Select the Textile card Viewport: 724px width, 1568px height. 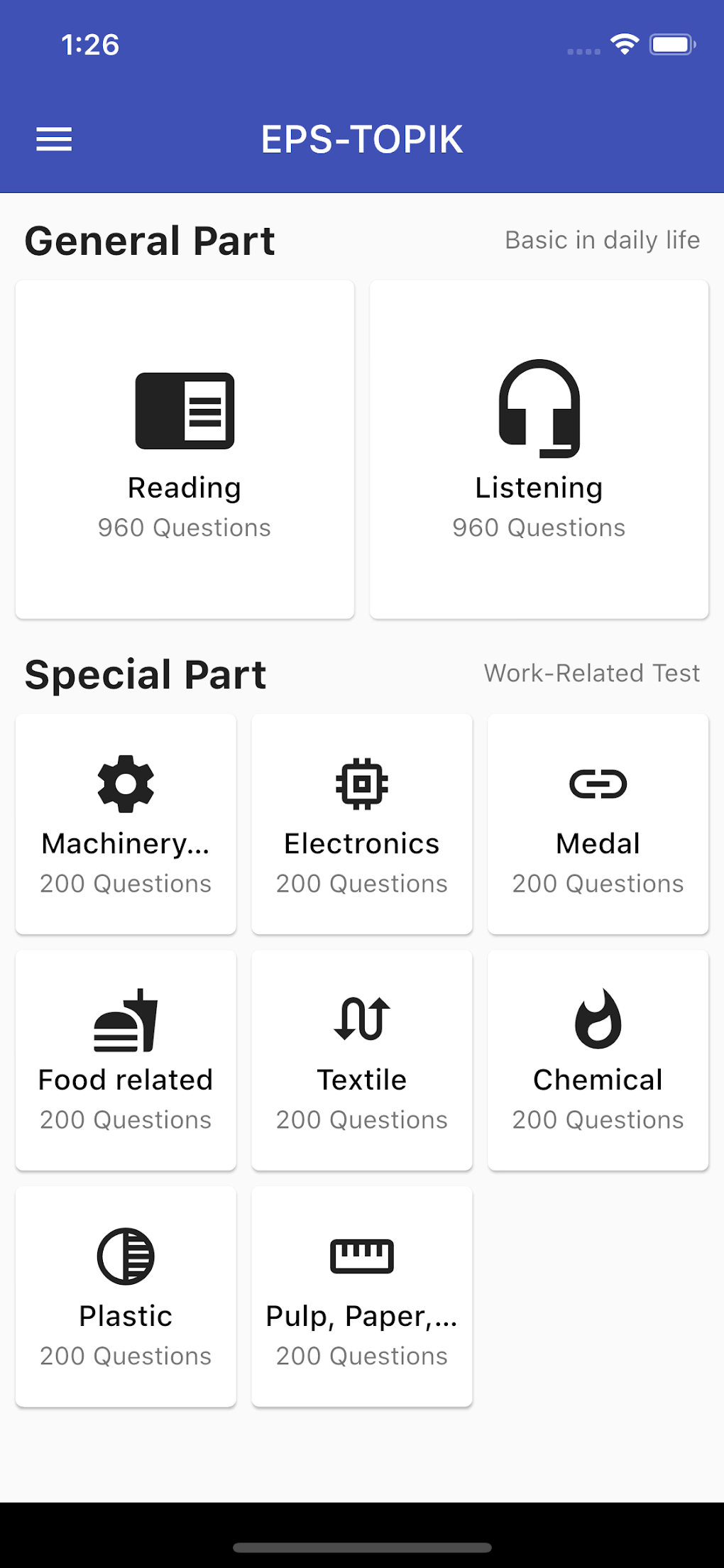coord(362,1060)
